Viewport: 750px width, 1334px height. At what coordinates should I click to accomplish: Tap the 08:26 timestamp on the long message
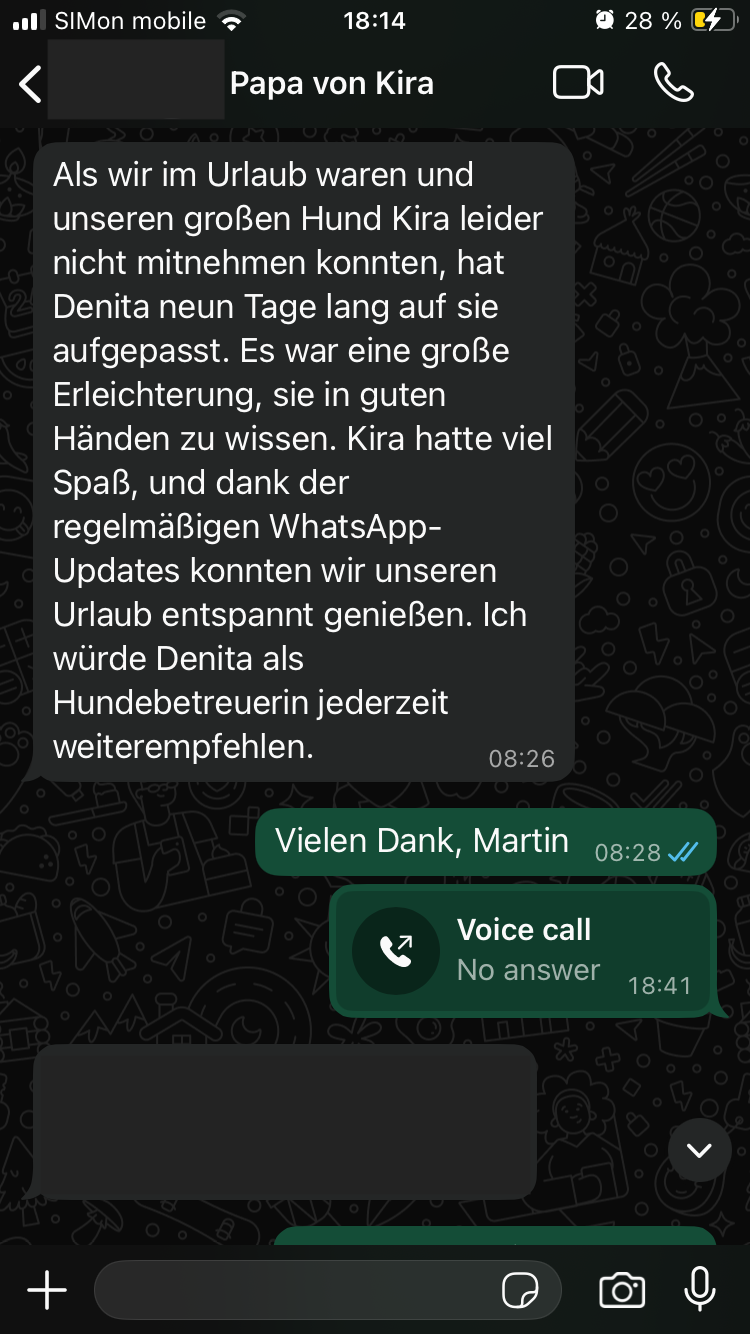[522, 758]
